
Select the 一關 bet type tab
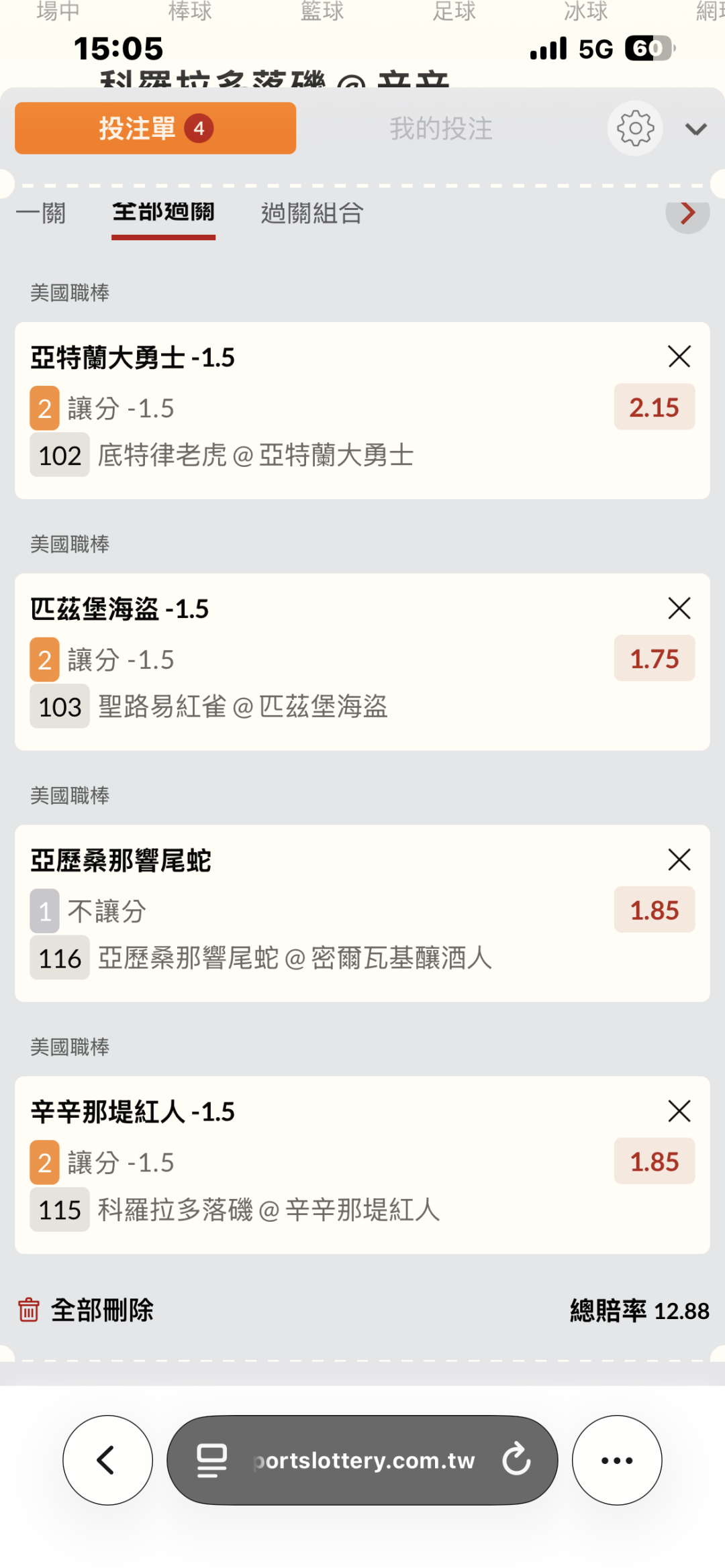41,213
